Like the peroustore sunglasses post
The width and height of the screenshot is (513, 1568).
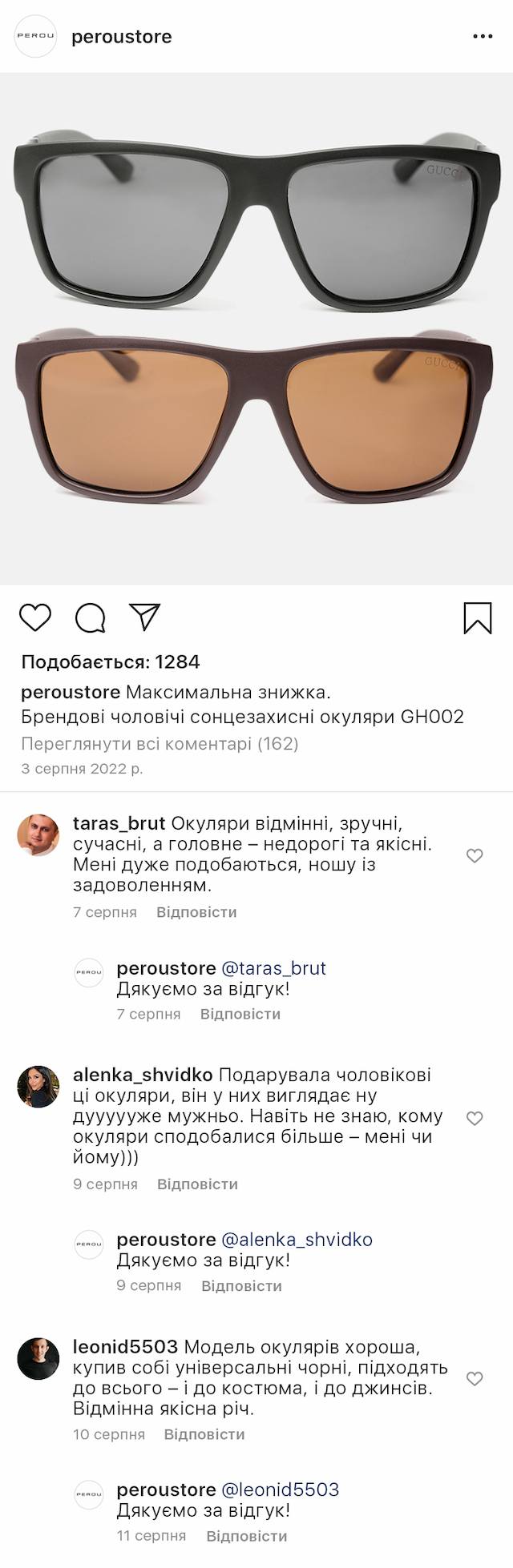pos(35,617)
